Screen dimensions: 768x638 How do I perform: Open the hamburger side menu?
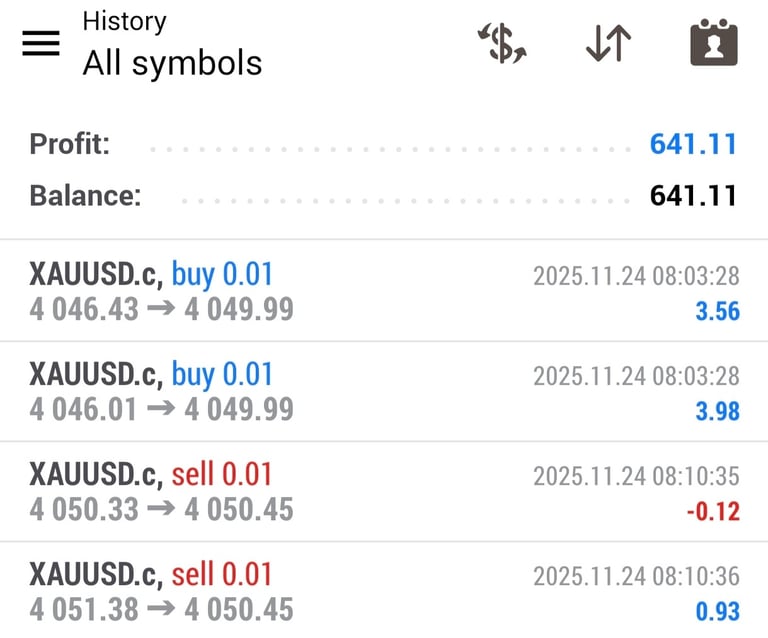pos(41,43)
